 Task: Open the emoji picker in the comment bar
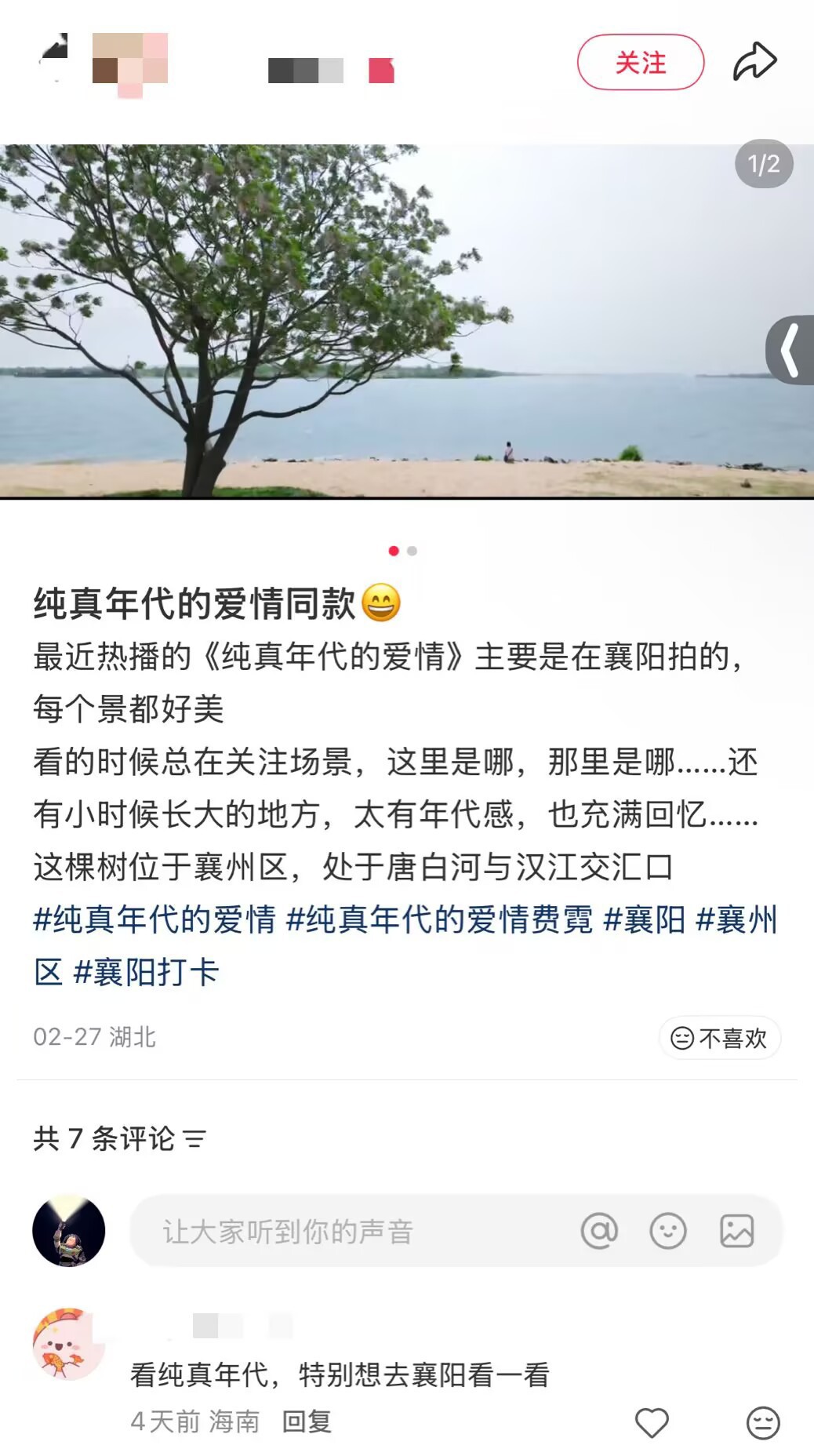click(667, 1231)
